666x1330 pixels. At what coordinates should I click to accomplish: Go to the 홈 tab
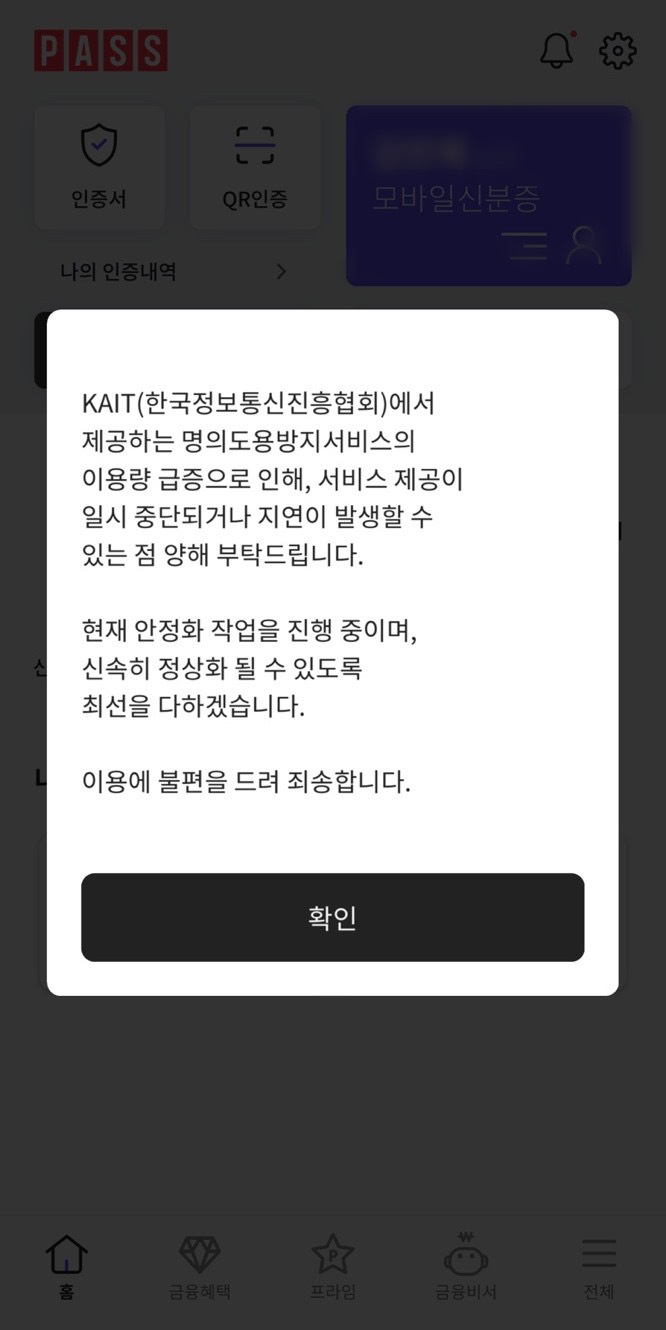66,1267
